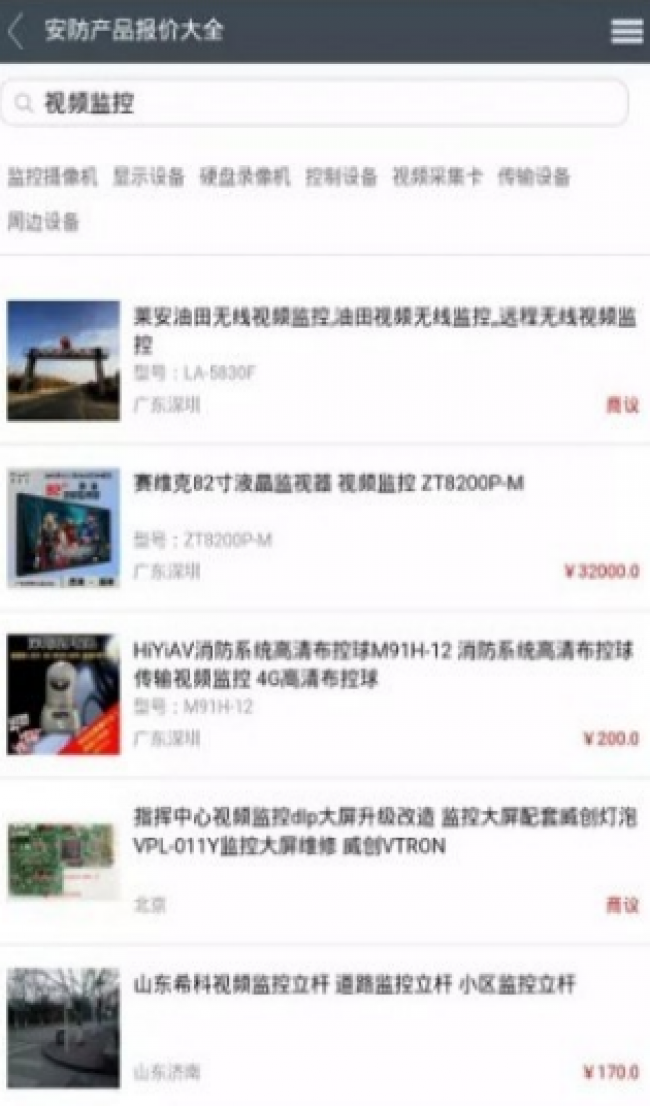View the HiYiAV消防系统高清布控球 product
Screen dimensions: 650x1106
384,664
